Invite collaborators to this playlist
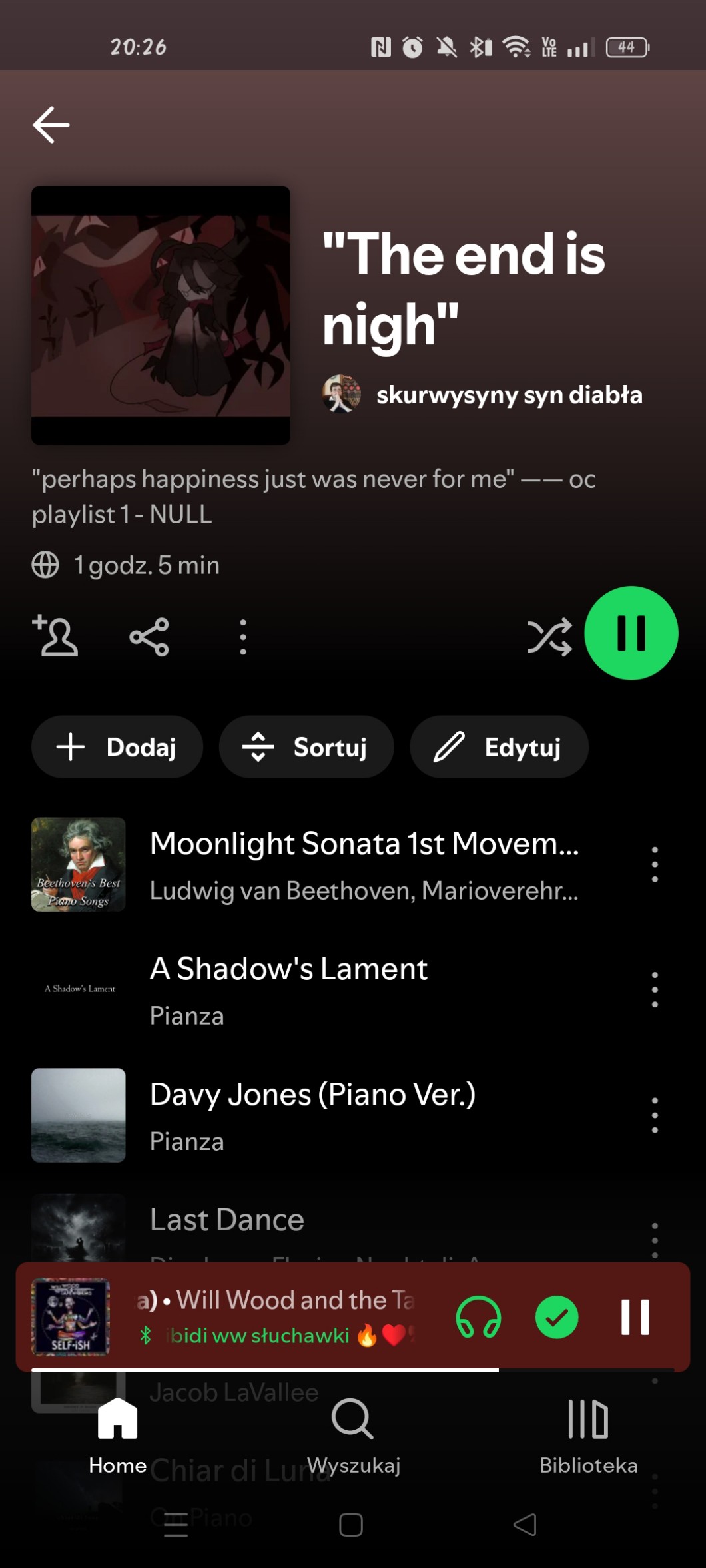Image resolution: width=706 pixels, height=1568 pixels. click(x=55, y=637)
